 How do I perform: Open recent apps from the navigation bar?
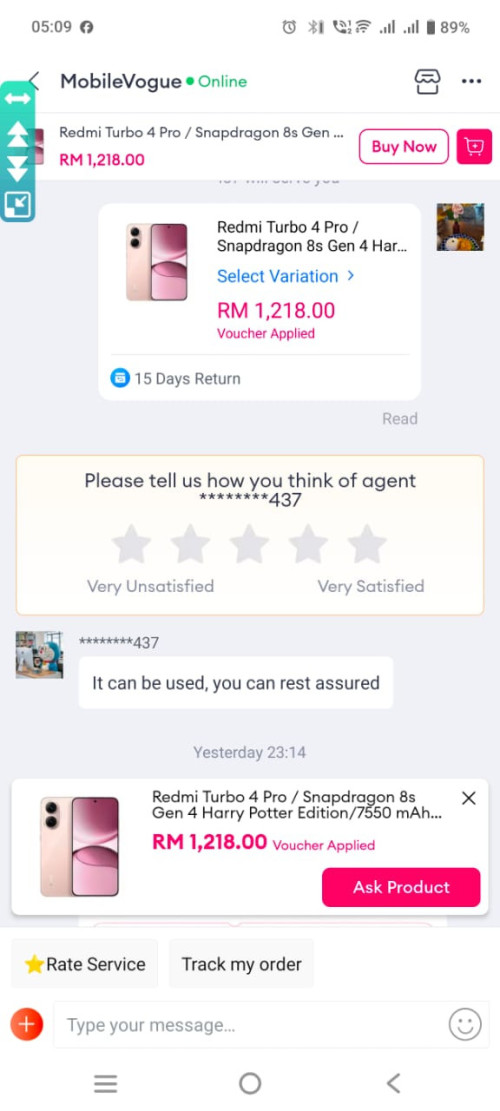(106, 1083)
